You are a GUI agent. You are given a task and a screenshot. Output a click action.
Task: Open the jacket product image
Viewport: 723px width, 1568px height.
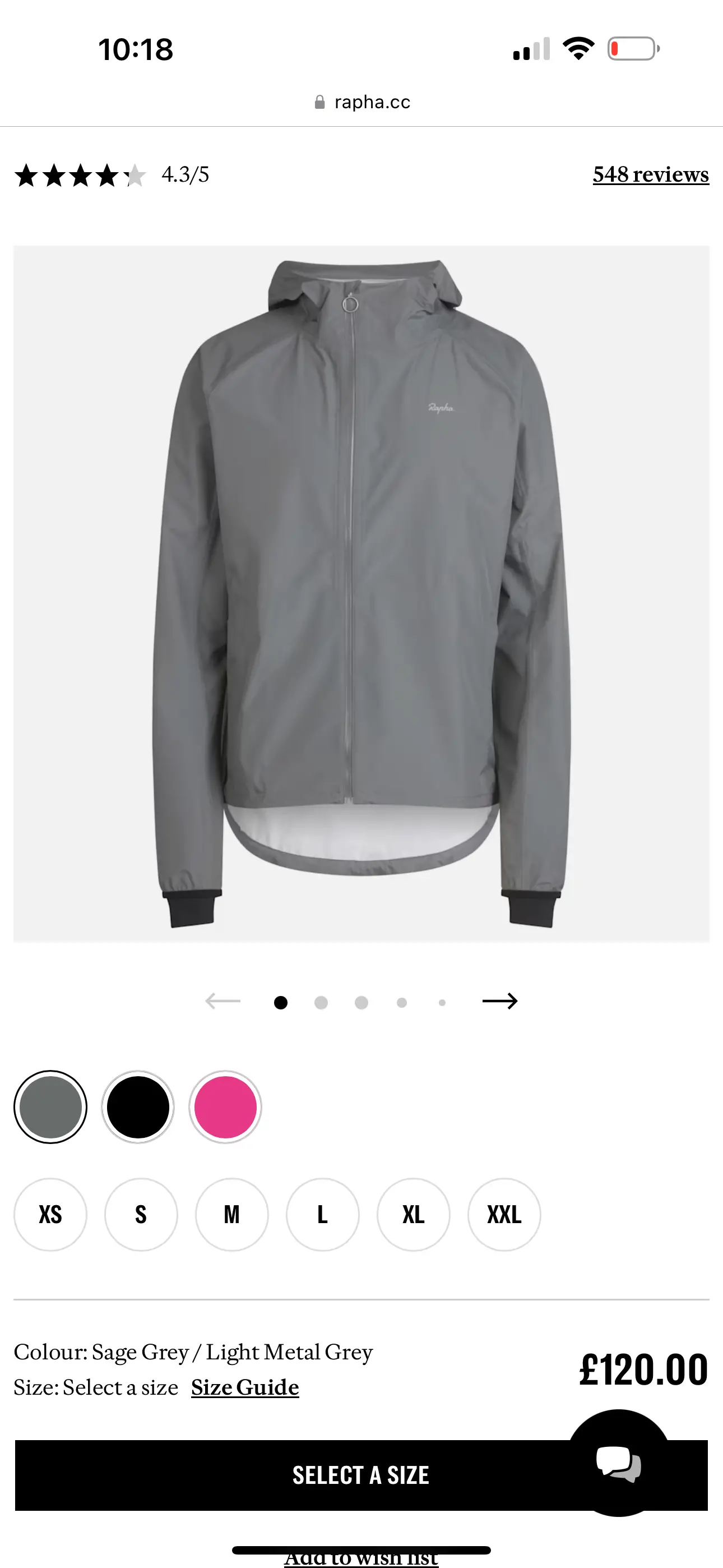361,593
